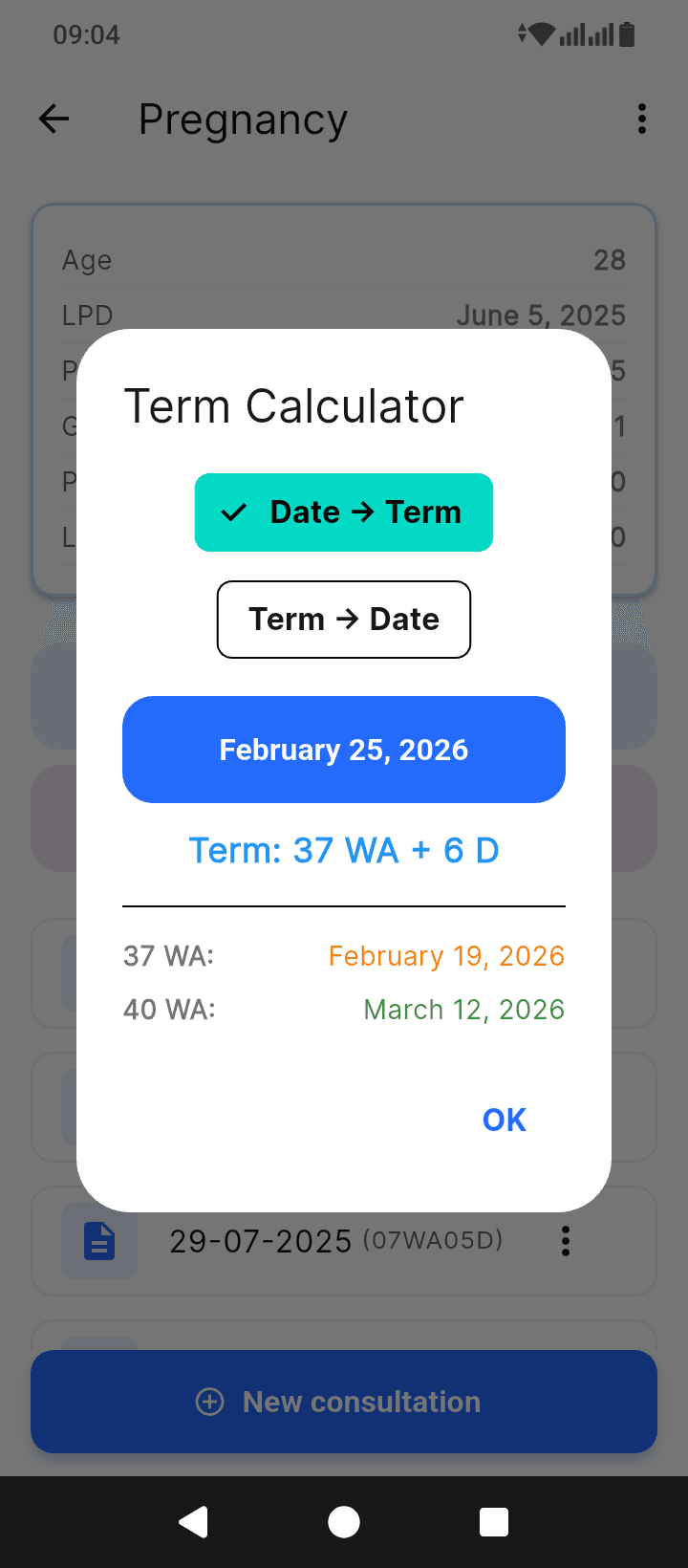Tap the Android back navigation button
The image size is (688, 1568).
click(x=194, y=1521)
